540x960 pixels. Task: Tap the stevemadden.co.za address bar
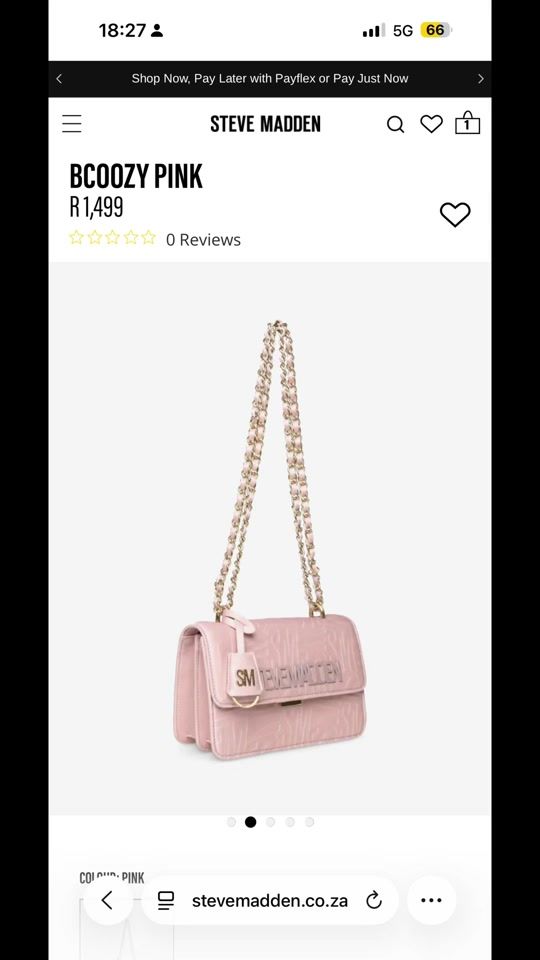click(270, 900)
